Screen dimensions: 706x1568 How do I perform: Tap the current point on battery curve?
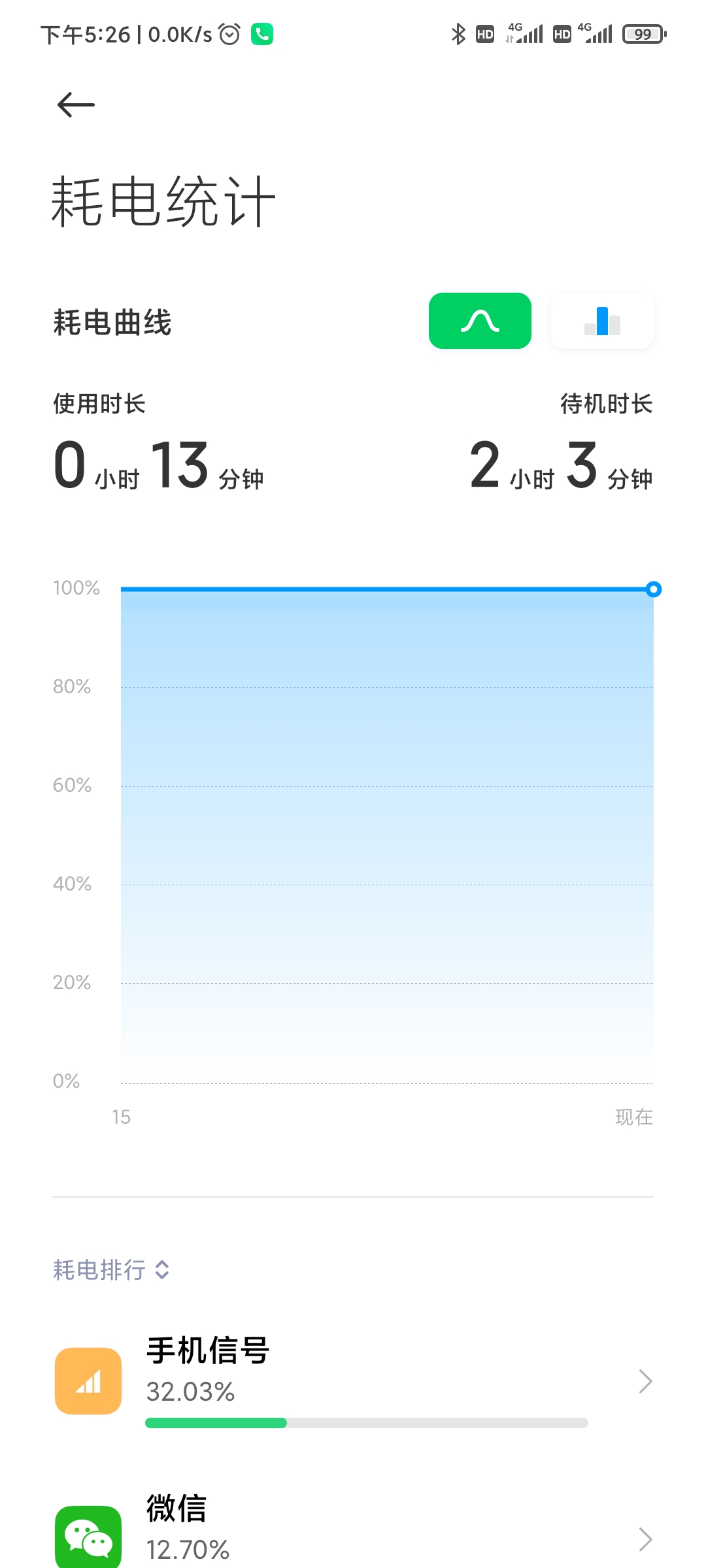click(653, 589)
